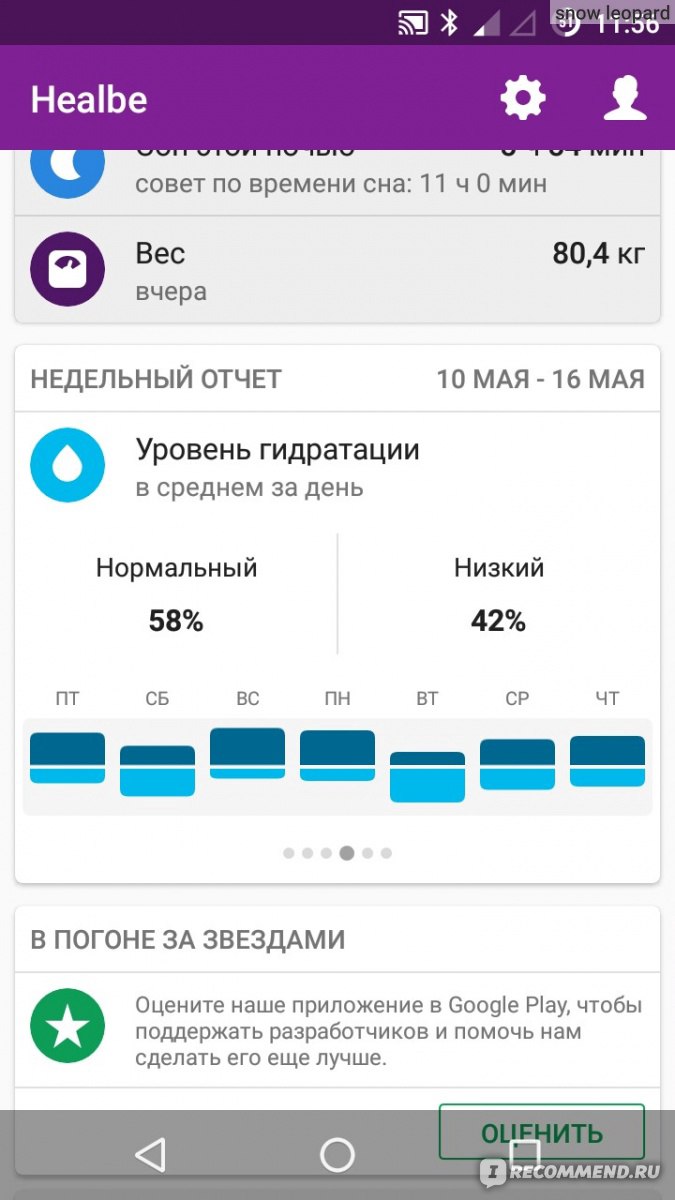
Task: Go to the home screen
Action: coord(337,1154)
